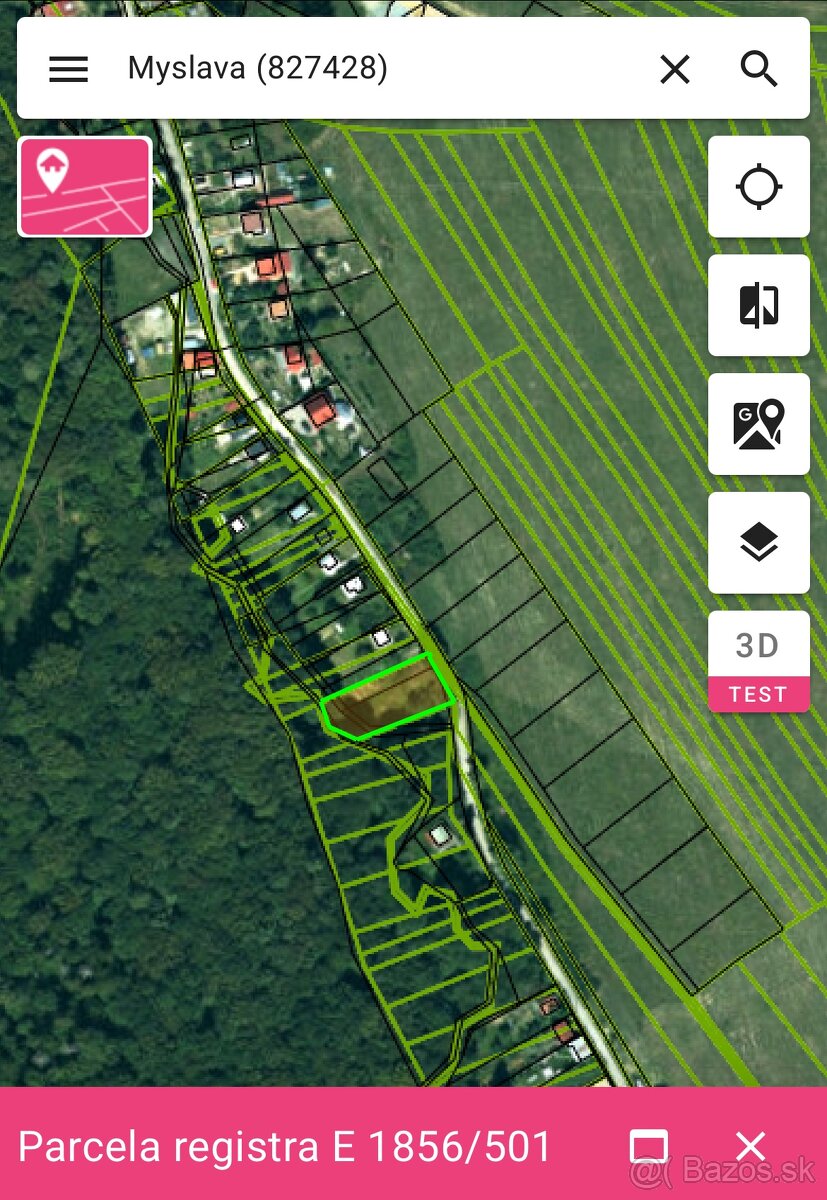The width and height of the screenshot is (827, 1200).
Task: Close the parcel 1856/501 info bar
Action: point(750,1146)
